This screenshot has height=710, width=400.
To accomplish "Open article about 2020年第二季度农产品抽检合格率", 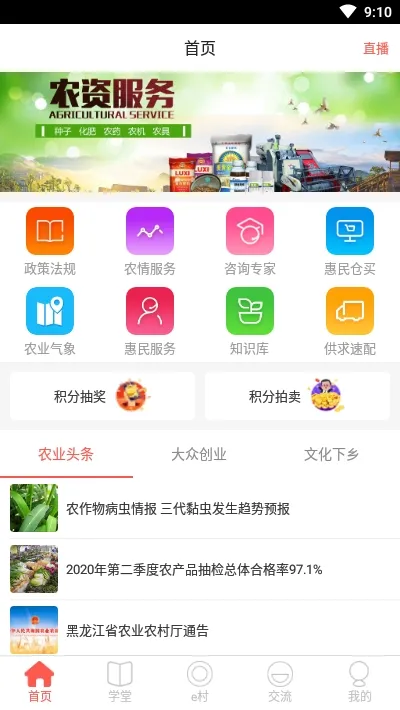I will [x=200, y=569].
